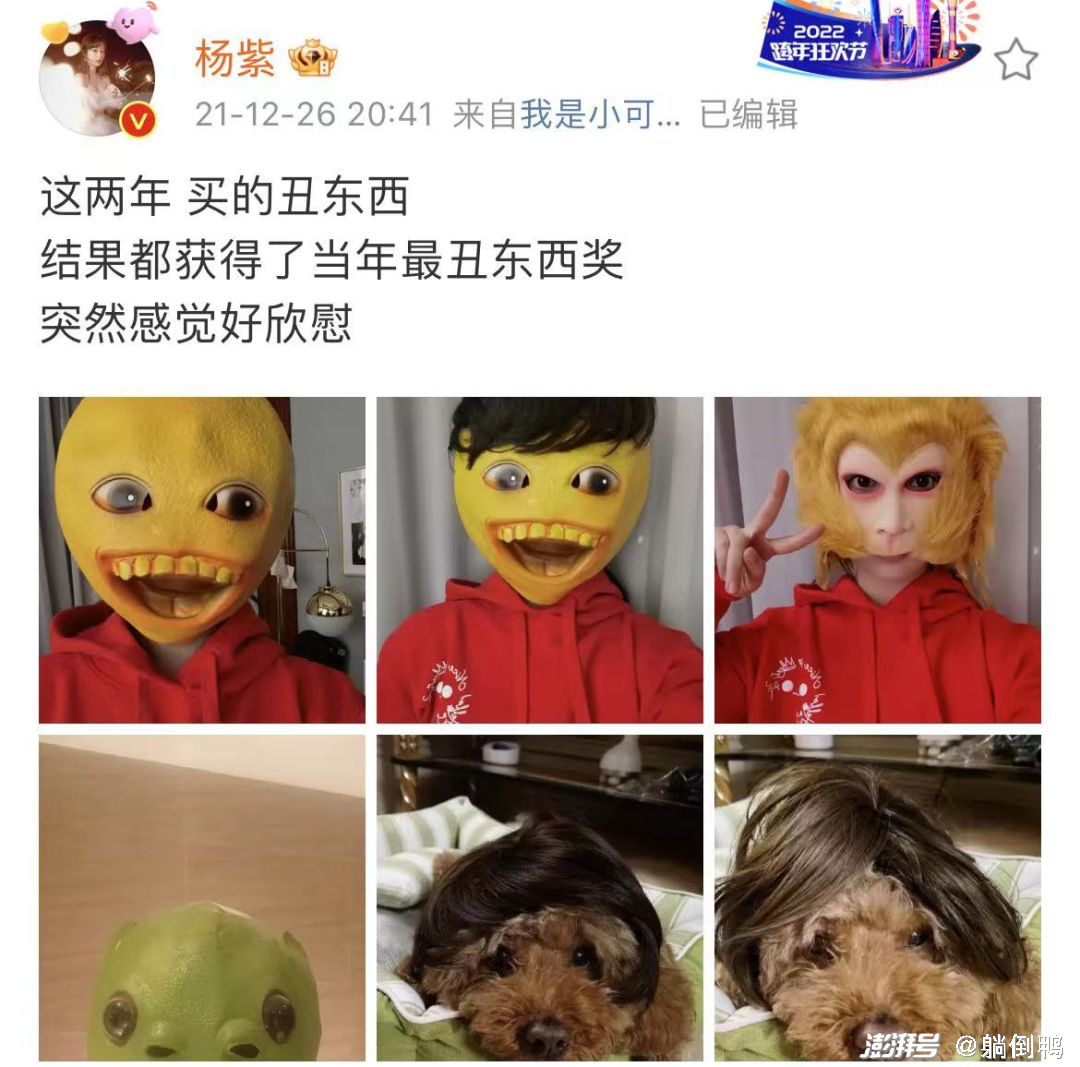
Task: Open the source link 我是小可...
Action: coord(599,115)
